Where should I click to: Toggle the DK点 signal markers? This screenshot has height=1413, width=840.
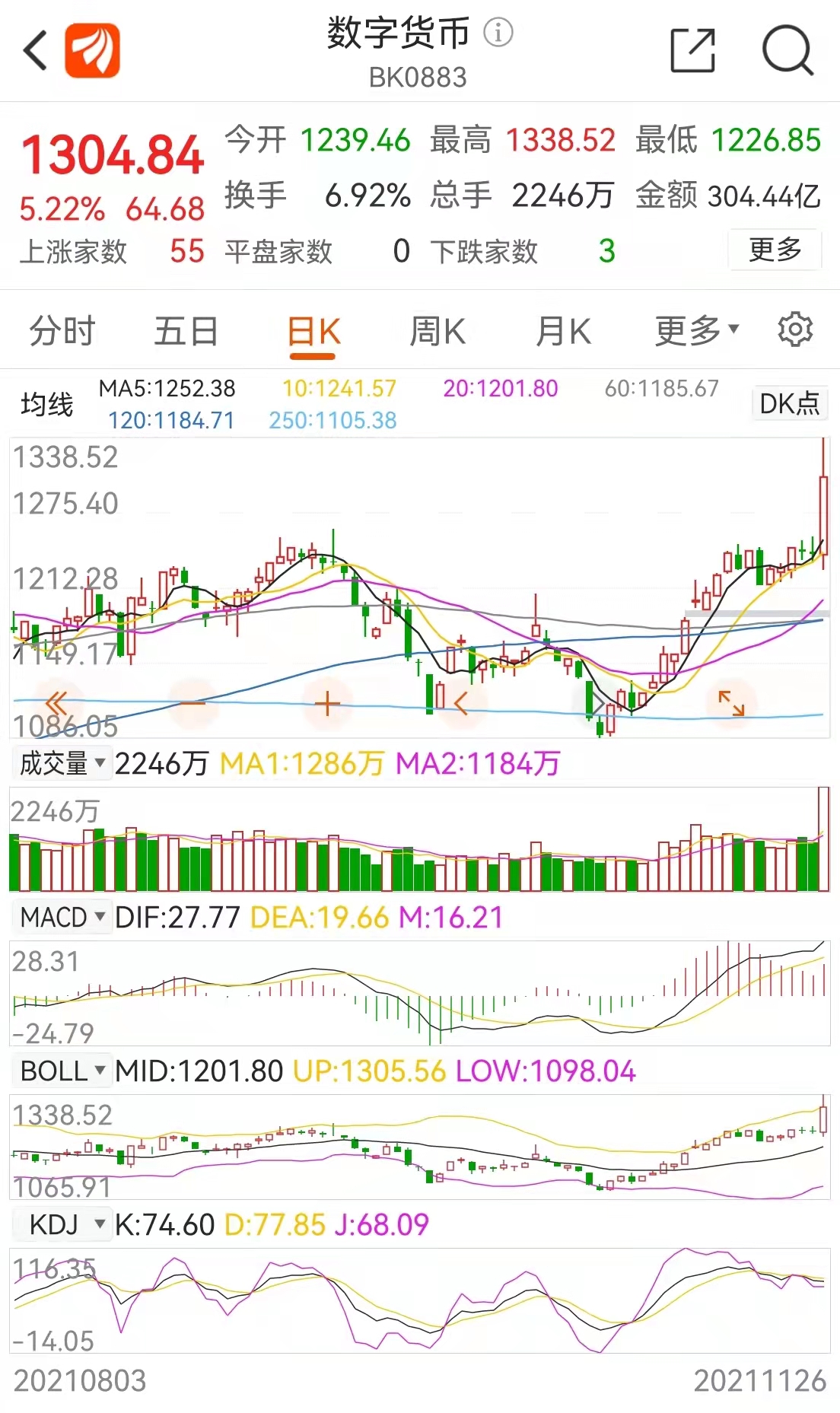click(789, 403)
